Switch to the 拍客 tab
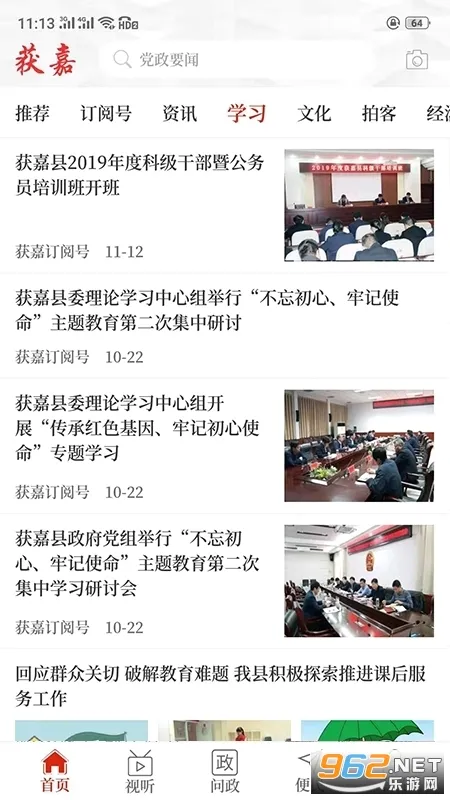 (x=379, y=113)
